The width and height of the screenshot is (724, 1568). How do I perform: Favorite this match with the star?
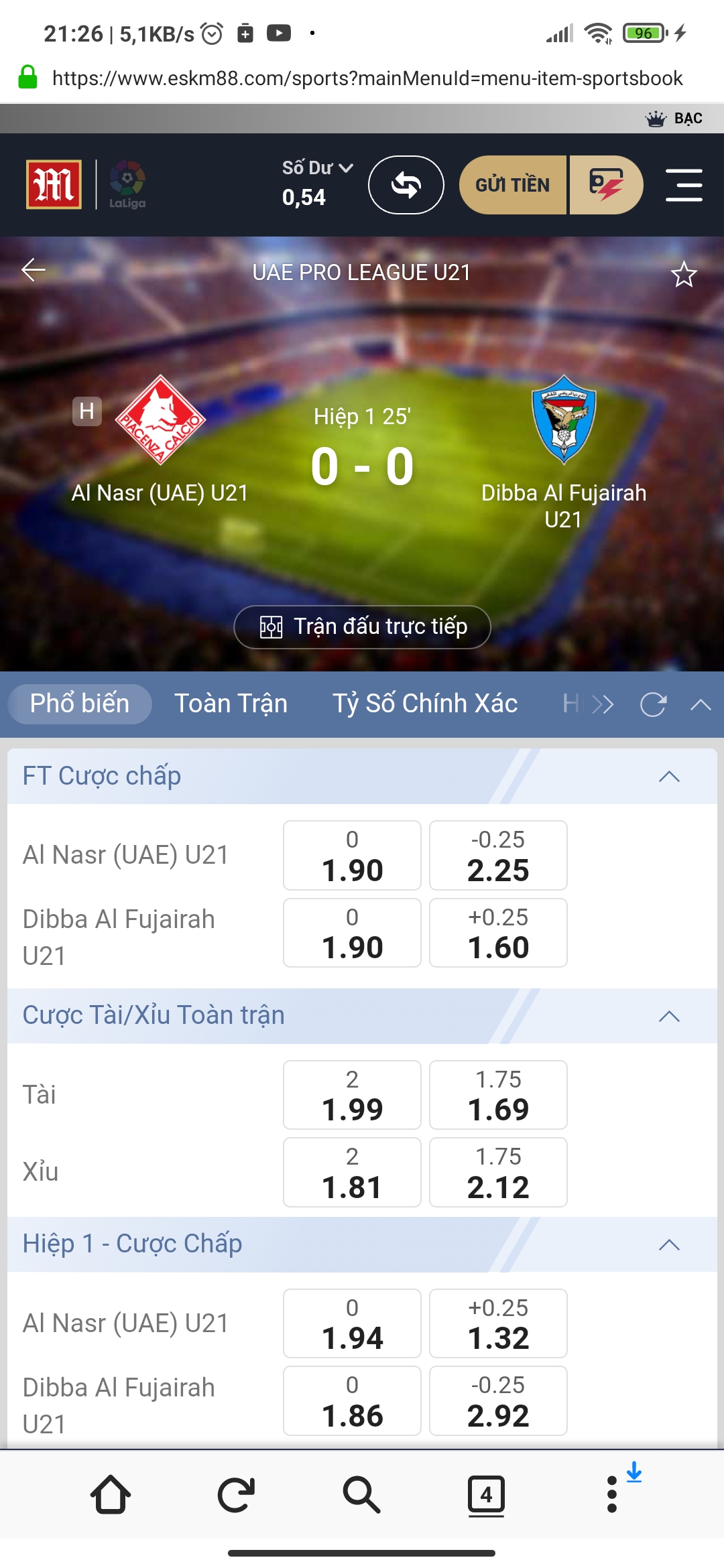point(684,274)
